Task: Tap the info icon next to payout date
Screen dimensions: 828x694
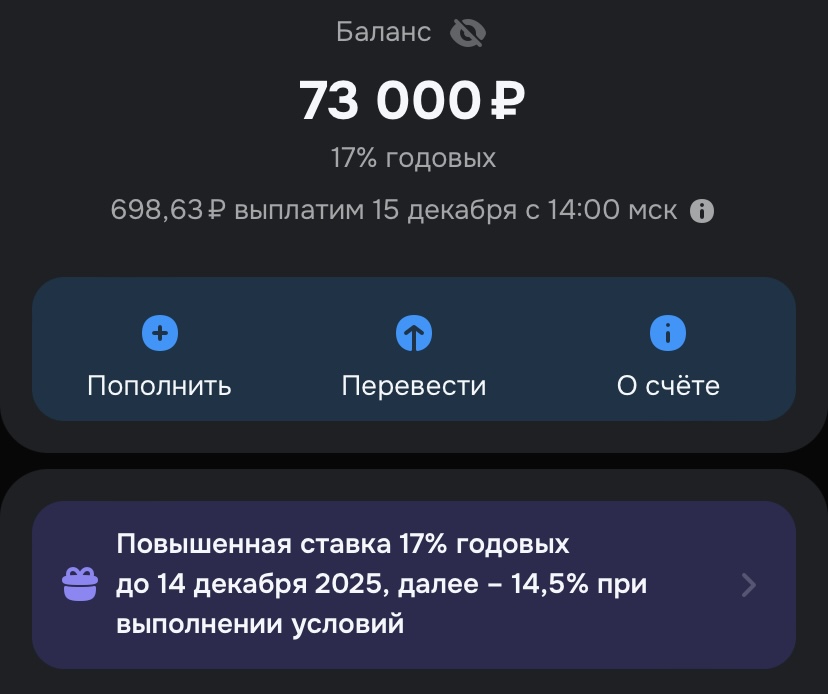Action: click(702, 211)
